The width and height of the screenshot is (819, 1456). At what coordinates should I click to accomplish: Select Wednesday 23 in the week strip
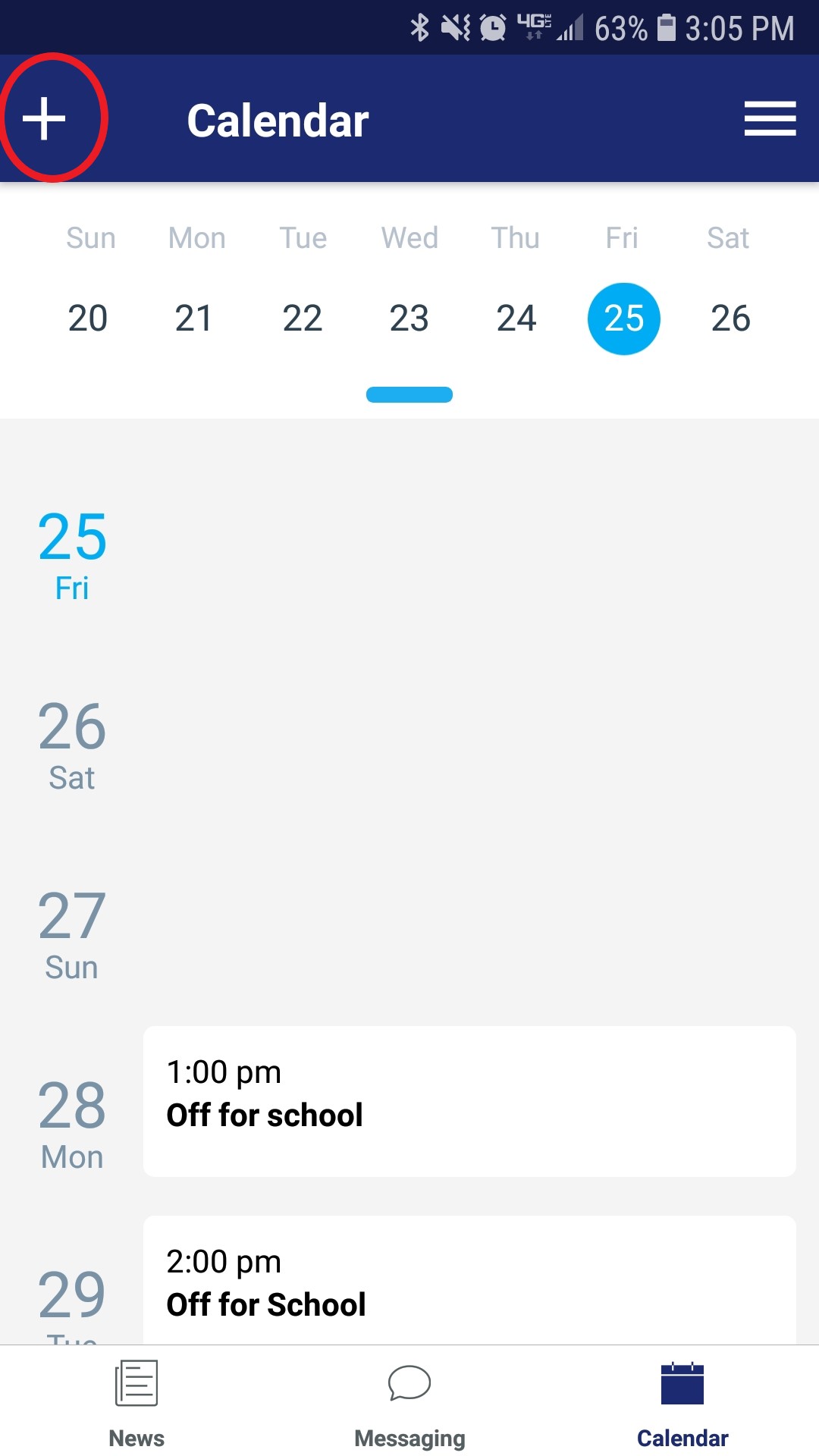coord(409,318)
